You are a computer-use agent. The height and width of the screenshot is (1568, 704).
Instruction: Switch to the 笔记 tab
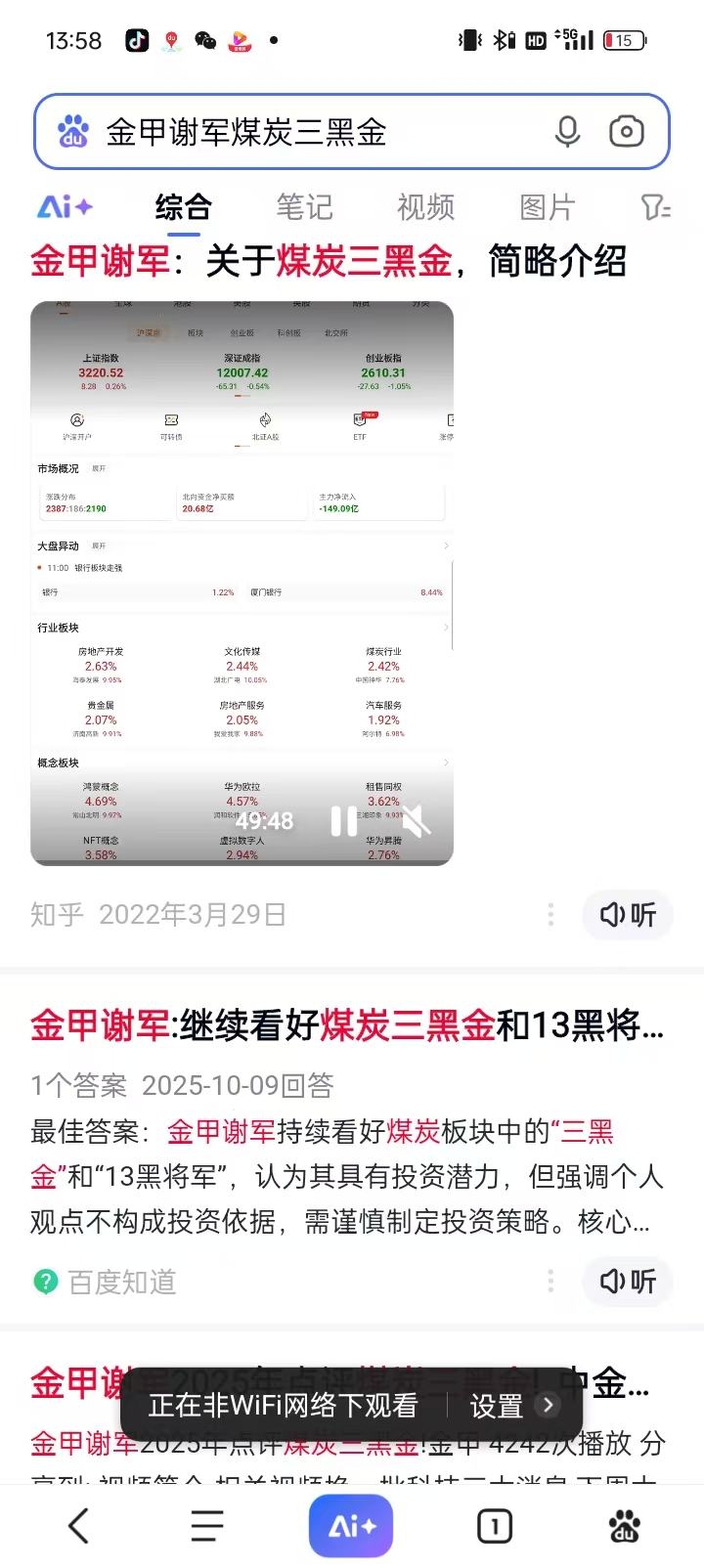(304, 207)
